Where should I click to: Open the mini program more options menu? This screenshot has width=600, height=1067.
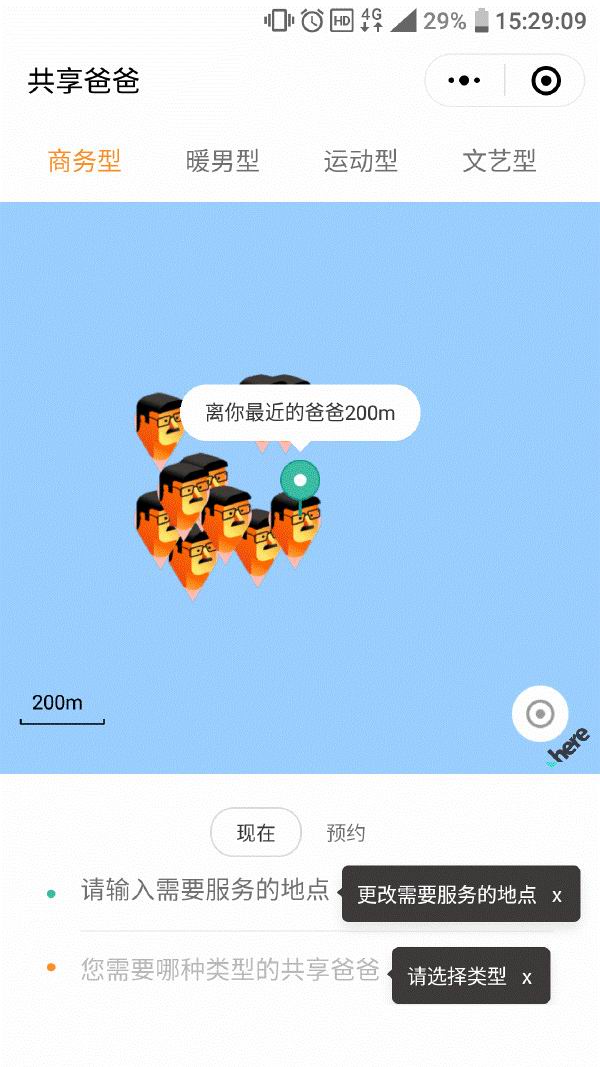465,81
